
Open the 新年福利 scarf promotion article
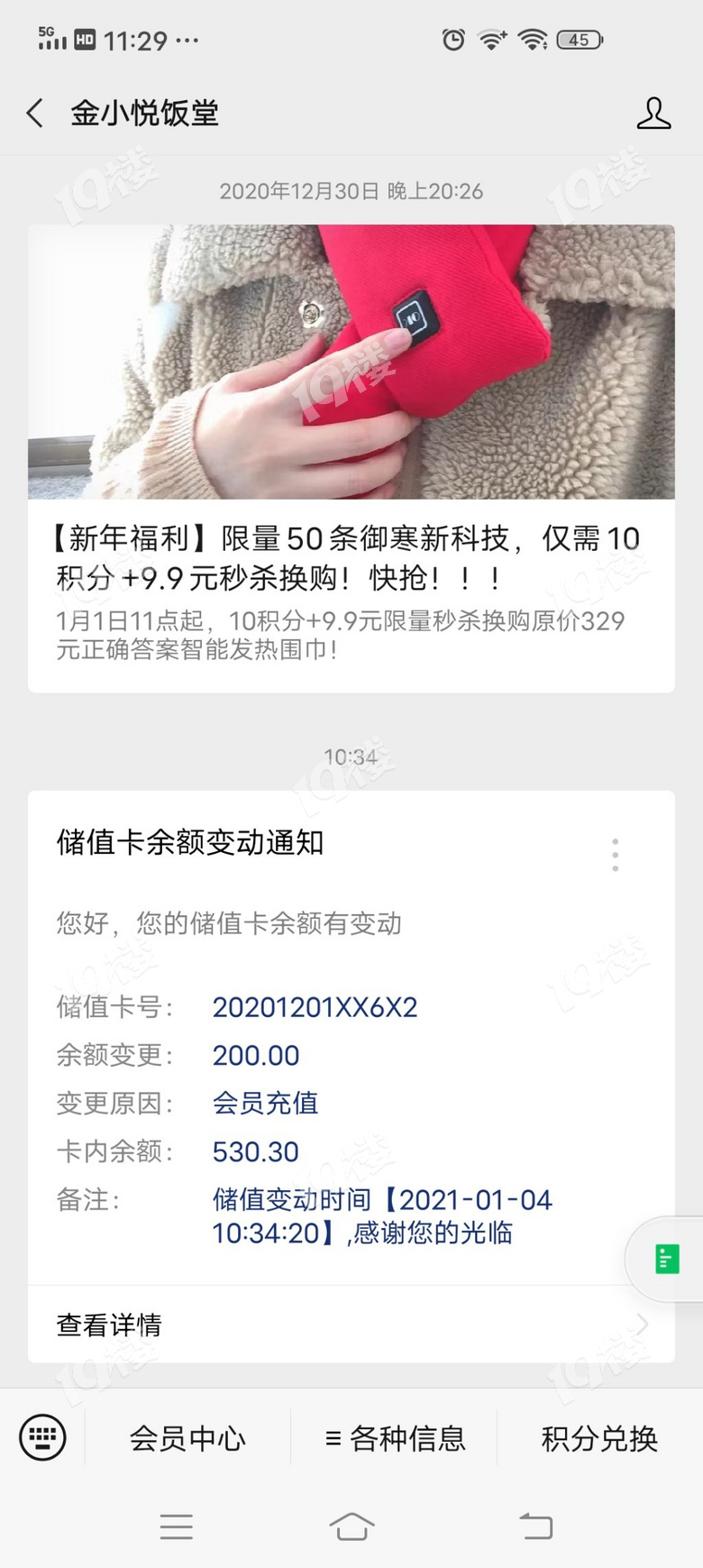(x=351, y=458)
